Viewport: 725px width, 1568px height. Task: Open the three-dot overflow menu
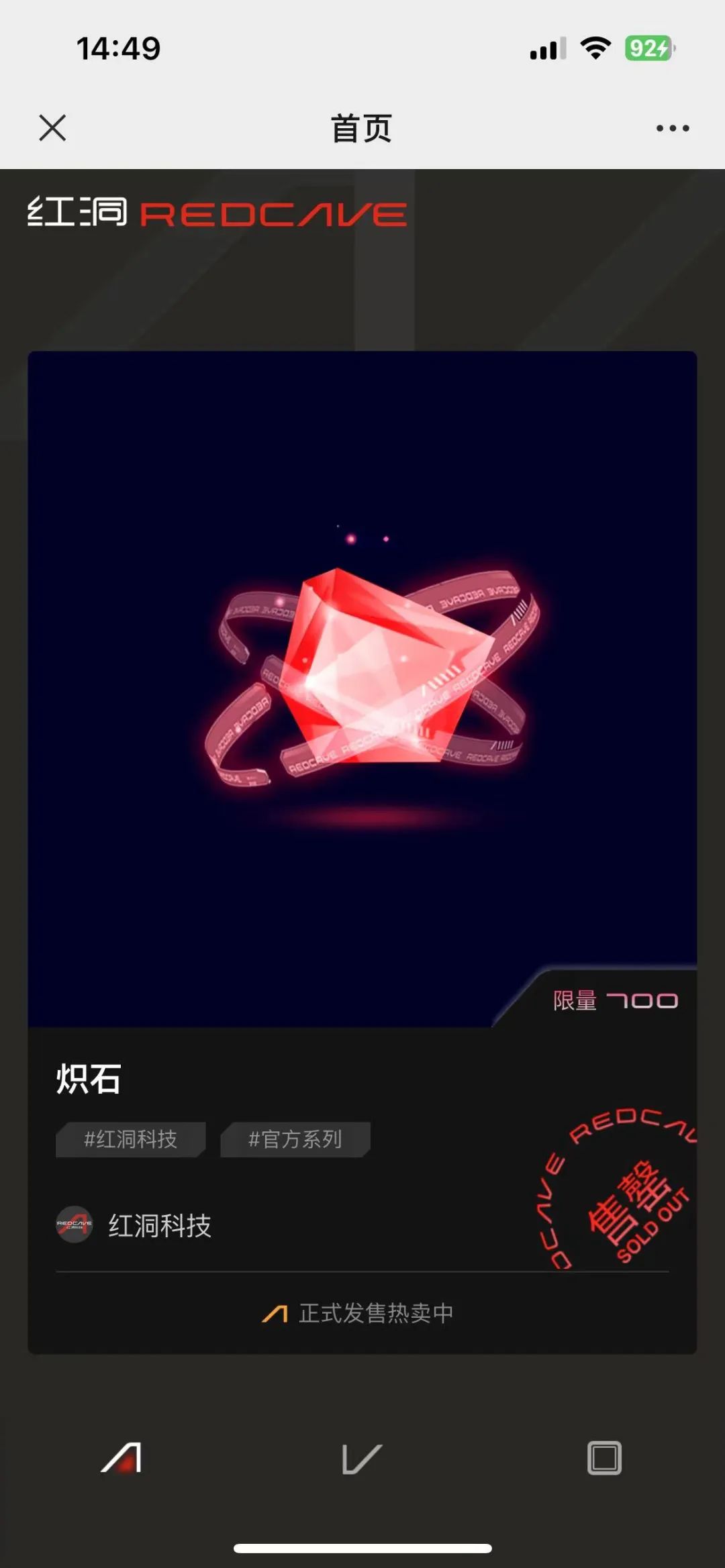(672, 128)
